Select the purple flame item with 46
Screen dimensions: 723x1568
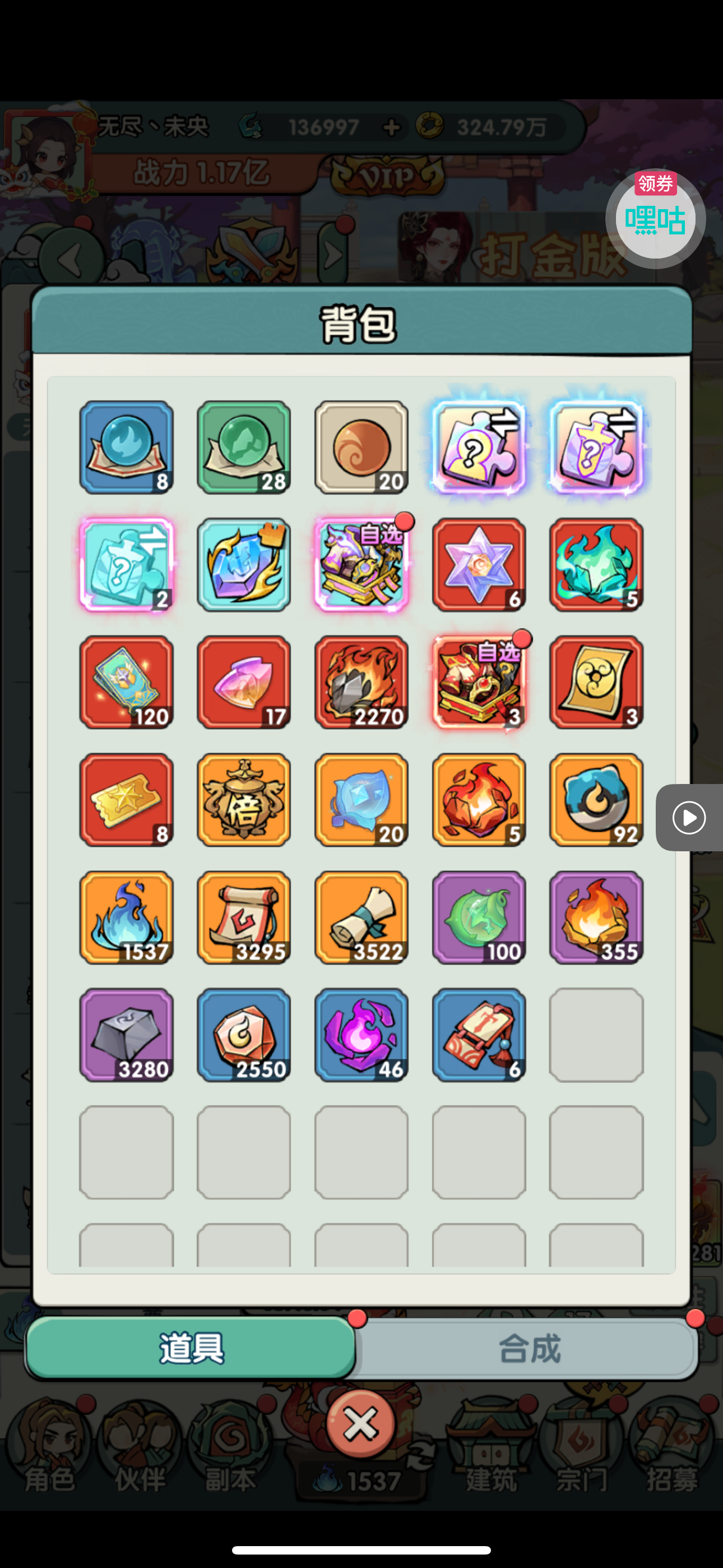click(361, 1035)
